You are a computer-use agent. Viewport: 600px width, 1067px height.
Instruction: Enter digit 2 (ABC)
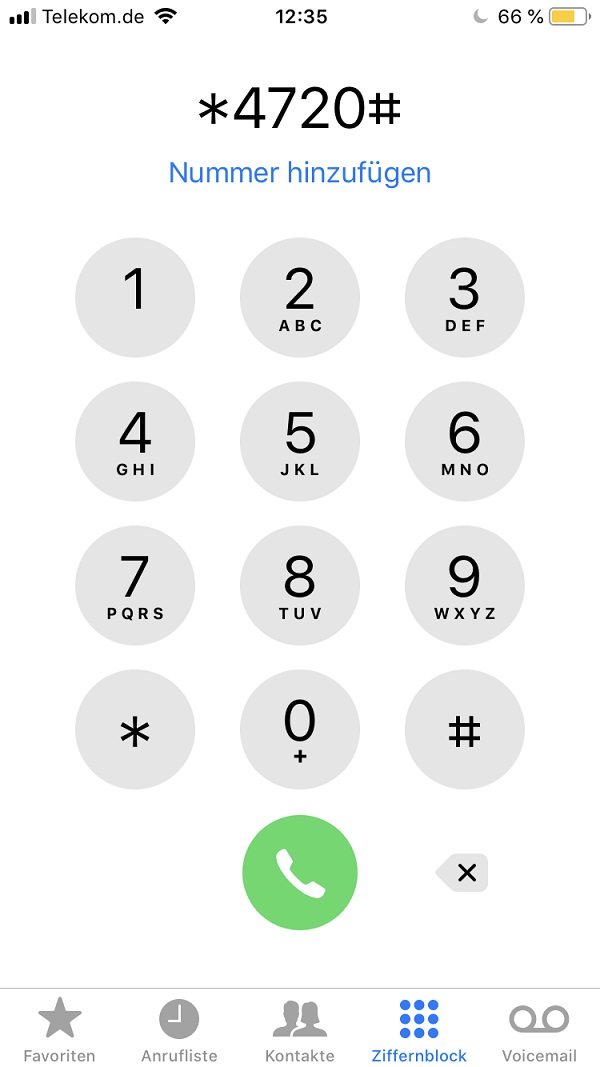[x=300, y=297]
